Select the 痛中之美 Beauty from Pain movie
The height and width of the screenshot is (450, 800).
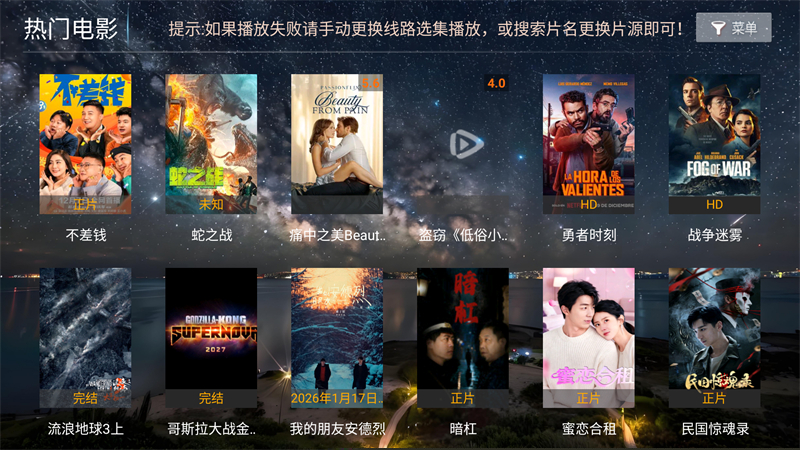click(x=337, y=144)
